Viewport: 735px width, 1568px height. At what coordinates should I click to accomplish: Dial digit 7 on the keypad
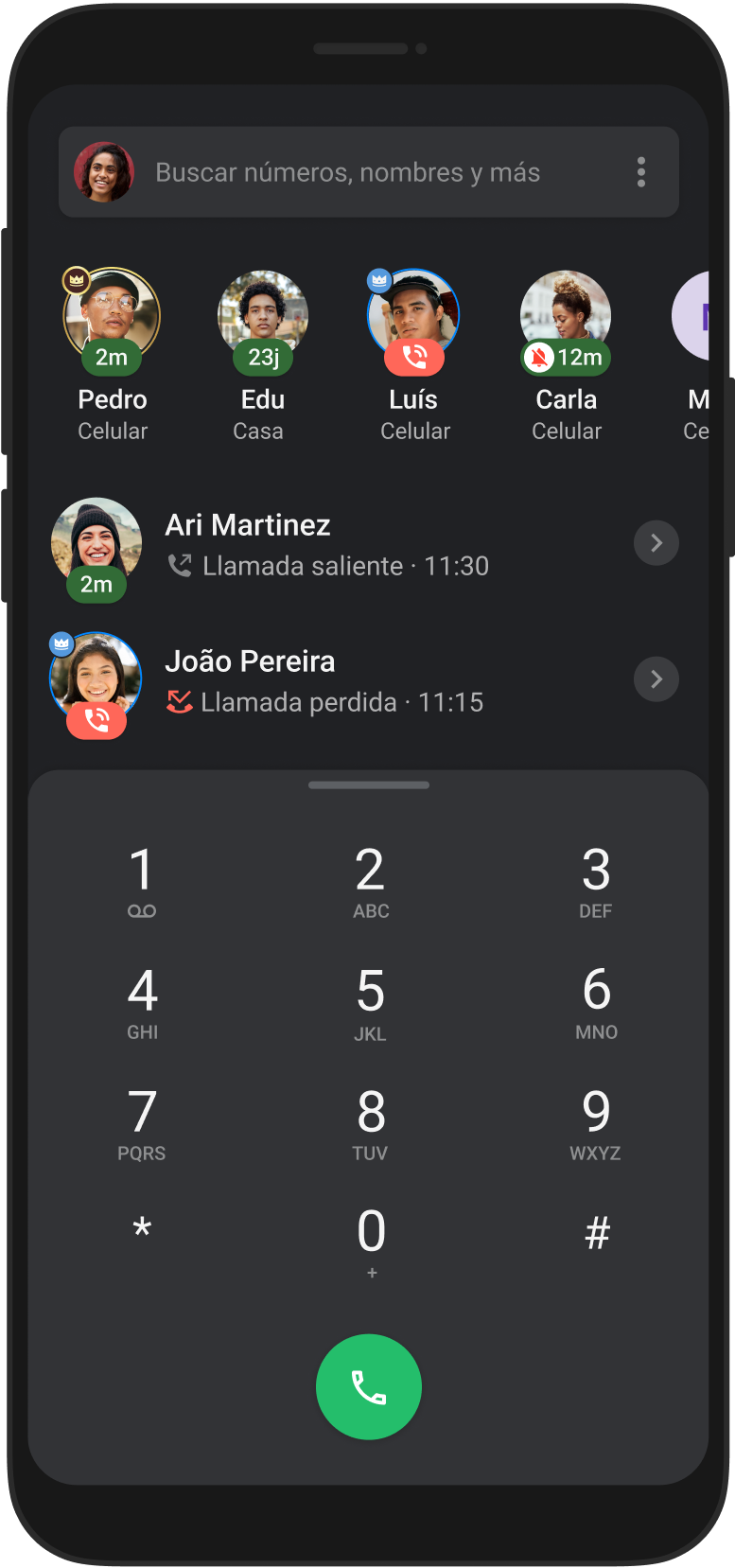coord(142,1123)
